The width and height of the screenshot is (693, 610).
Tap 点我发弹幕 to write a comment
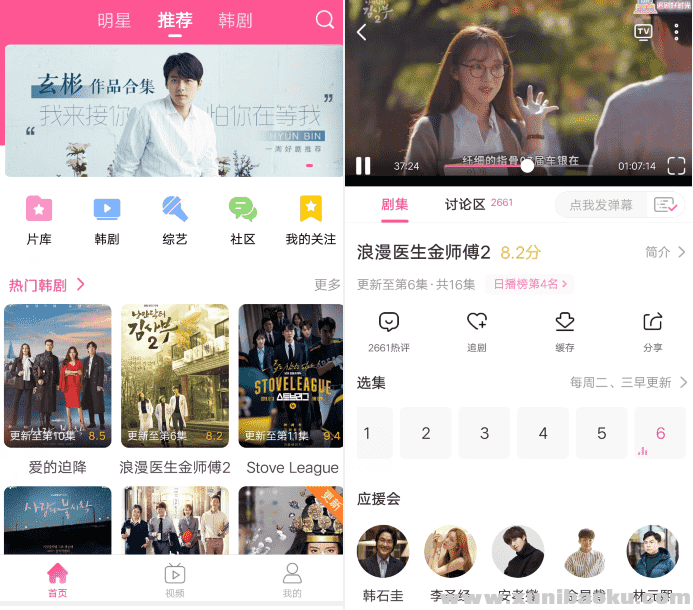click(601, 205)
